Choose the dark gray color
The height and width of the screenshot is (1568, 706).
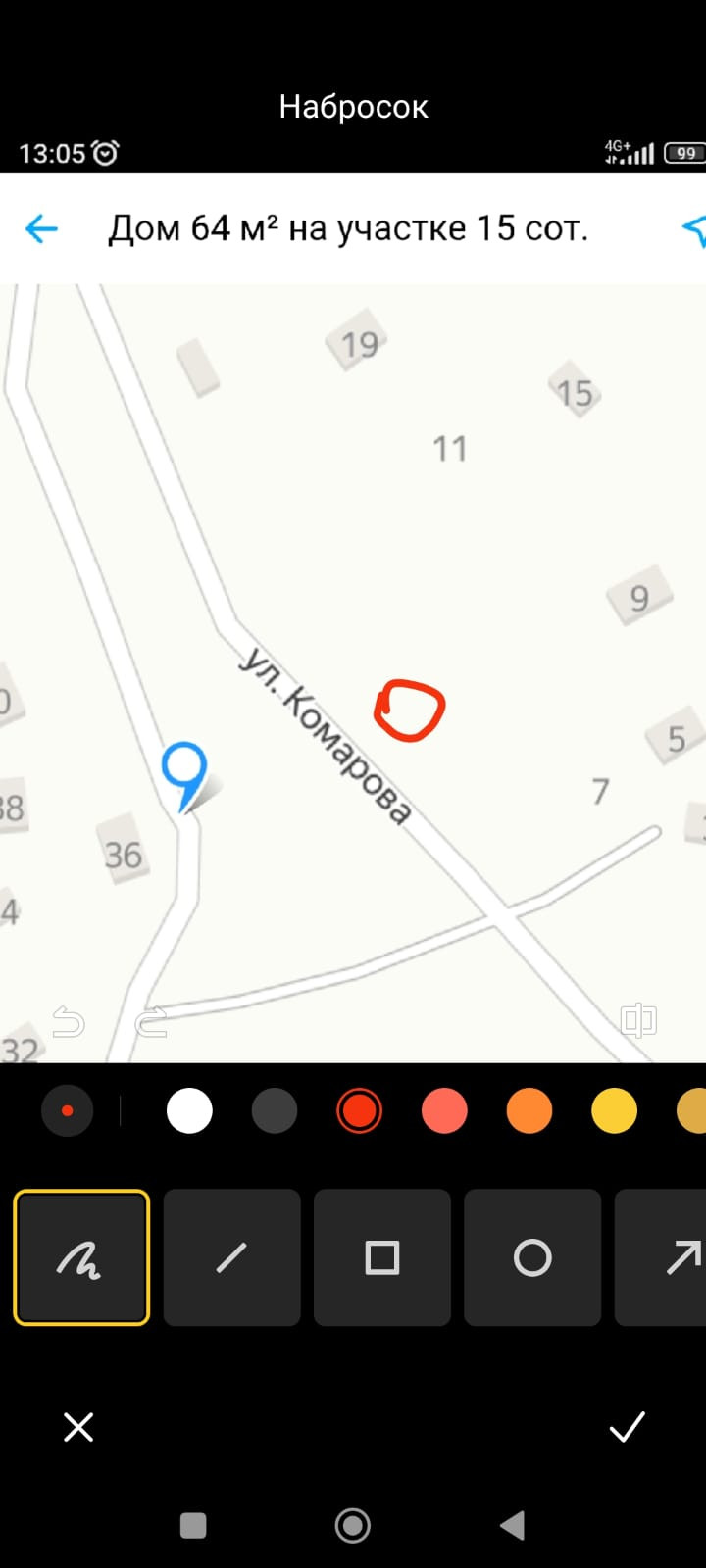click(x=275, y=1111)
